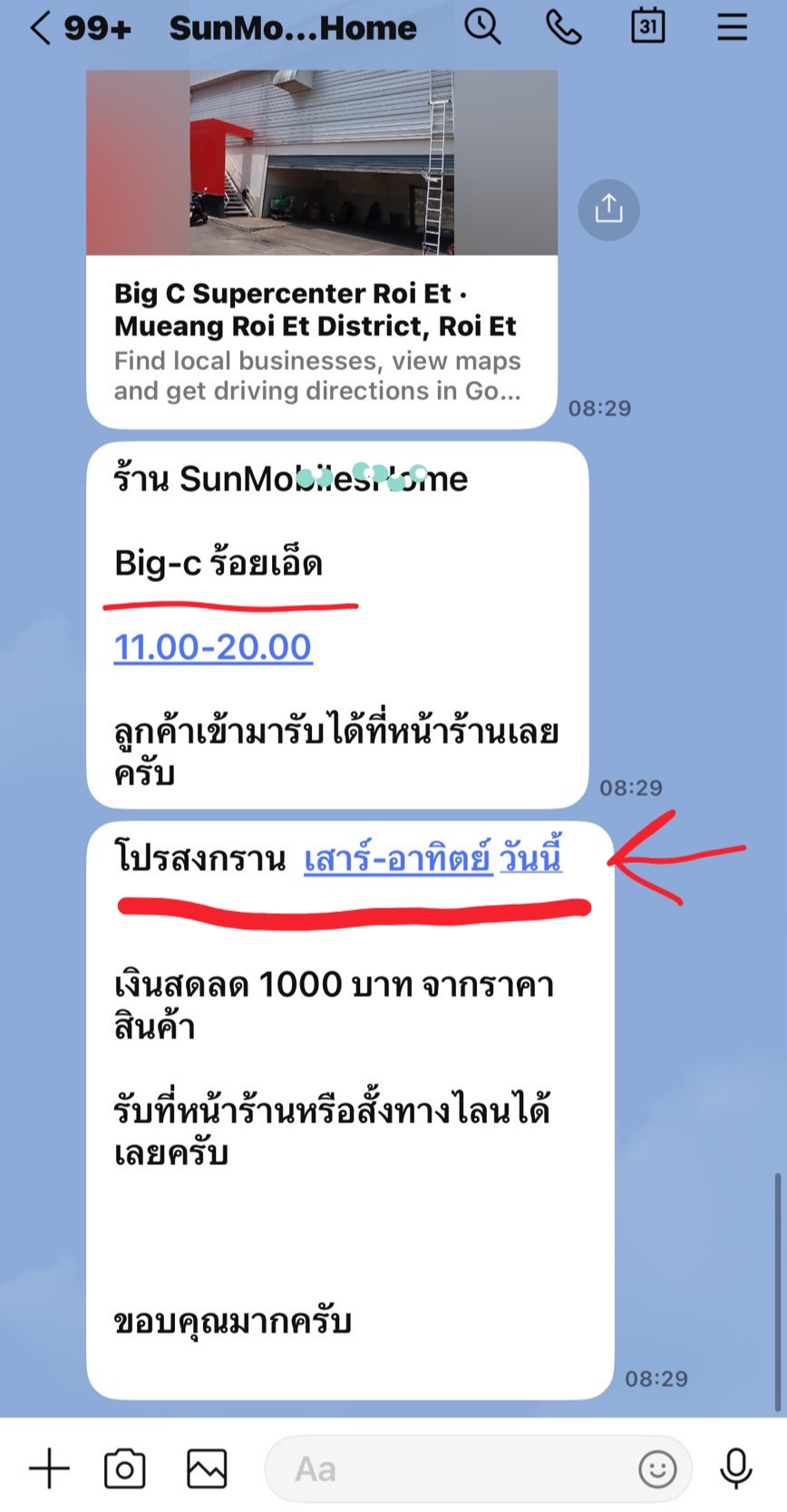Search within this chat
Screen dimensions: 787x1512
click(x=482, y=27)
